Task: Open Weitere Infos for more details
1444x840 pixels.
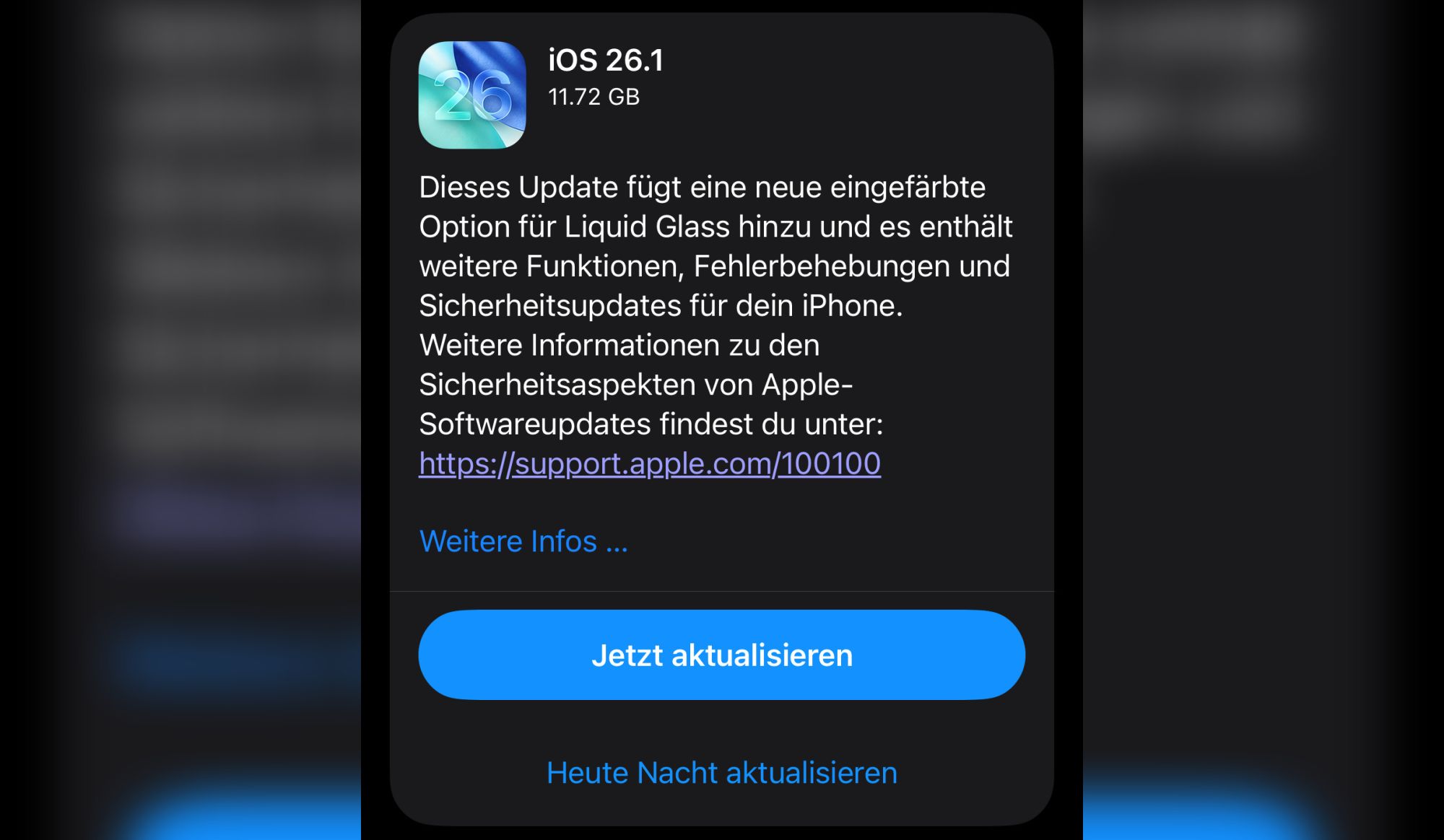Action: click(x=523, y=541)
